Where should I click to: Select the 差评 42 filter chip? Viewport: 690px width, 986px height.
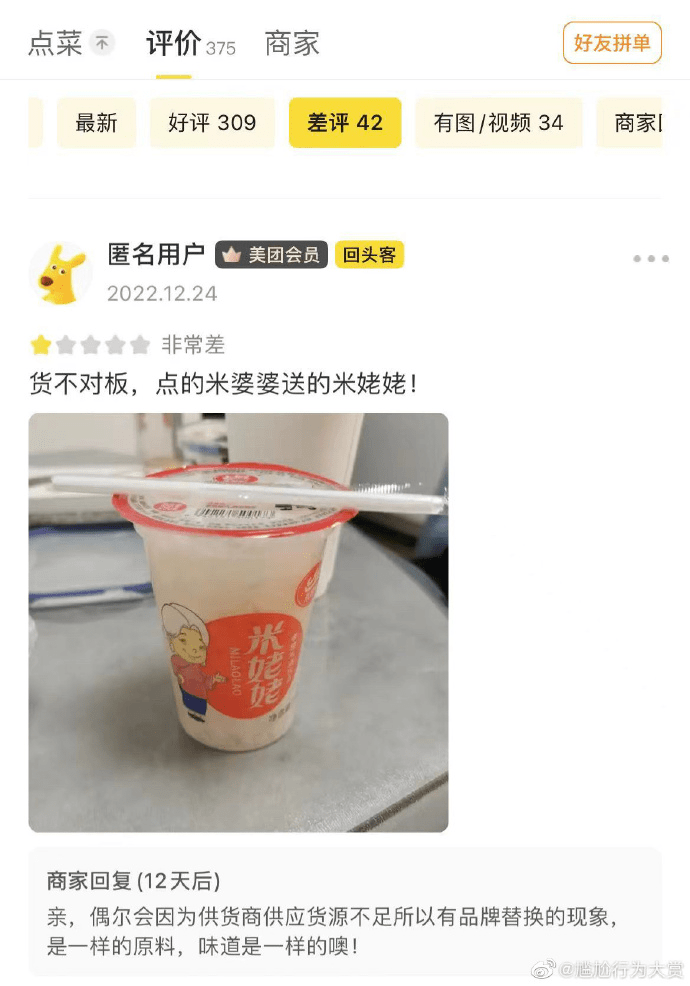click(345, 123)
